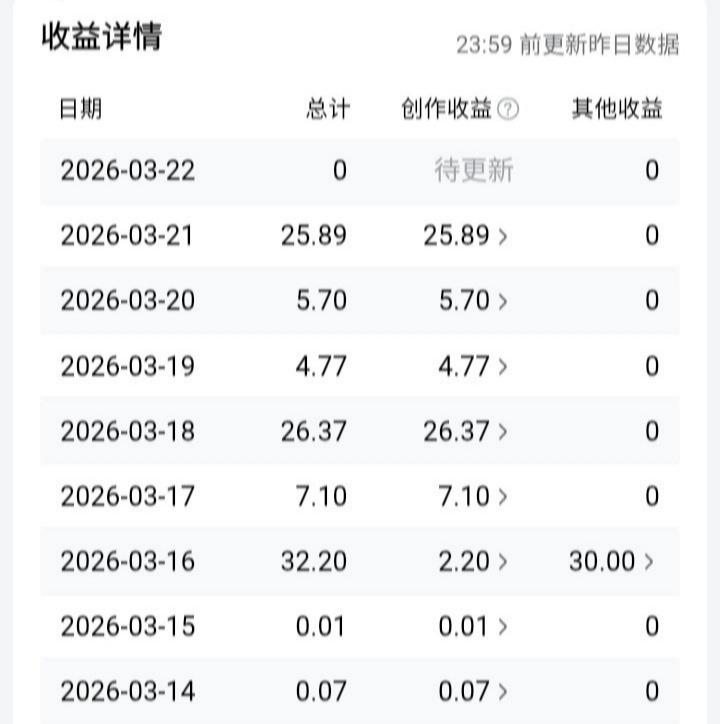Select the 创作收益 column header
Image resolution: width=720 pixels, height=724 pixels.
(x=446, y=108)
